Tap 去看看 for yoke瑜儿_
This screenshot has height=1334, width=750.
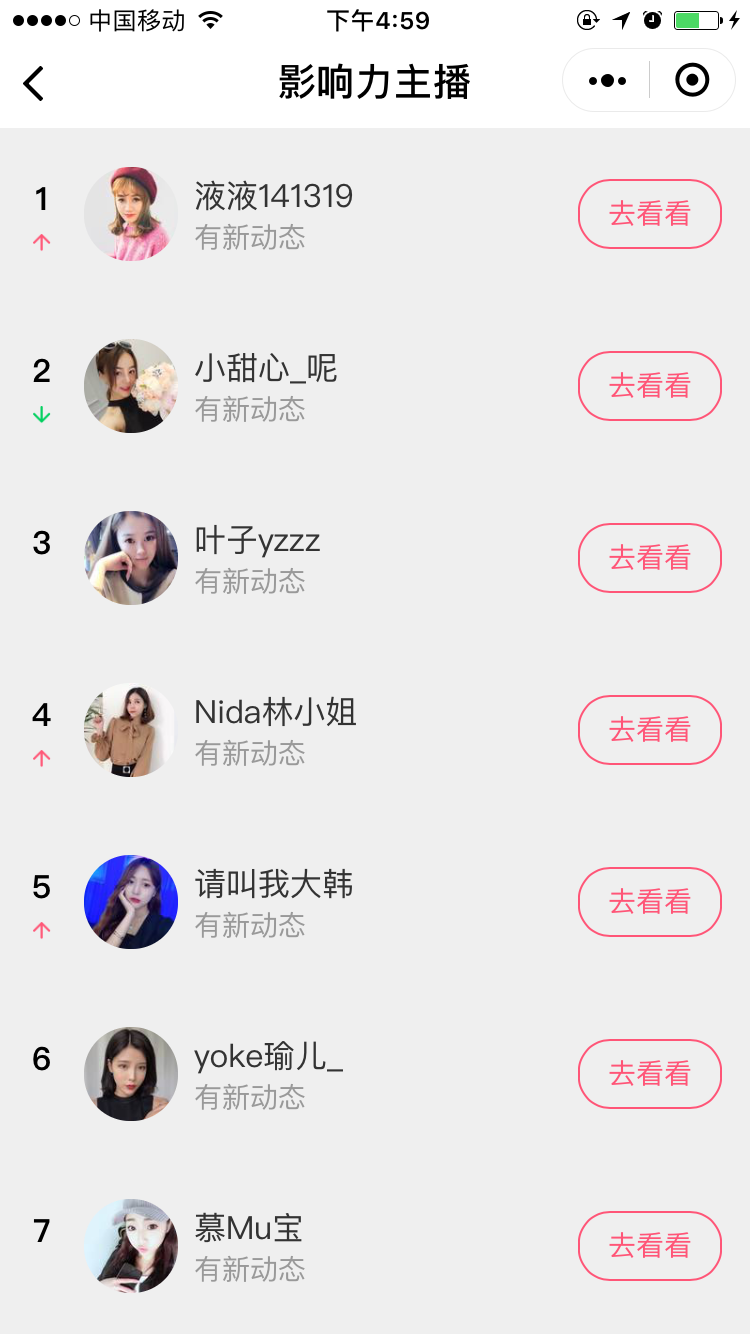[649, 1074]
